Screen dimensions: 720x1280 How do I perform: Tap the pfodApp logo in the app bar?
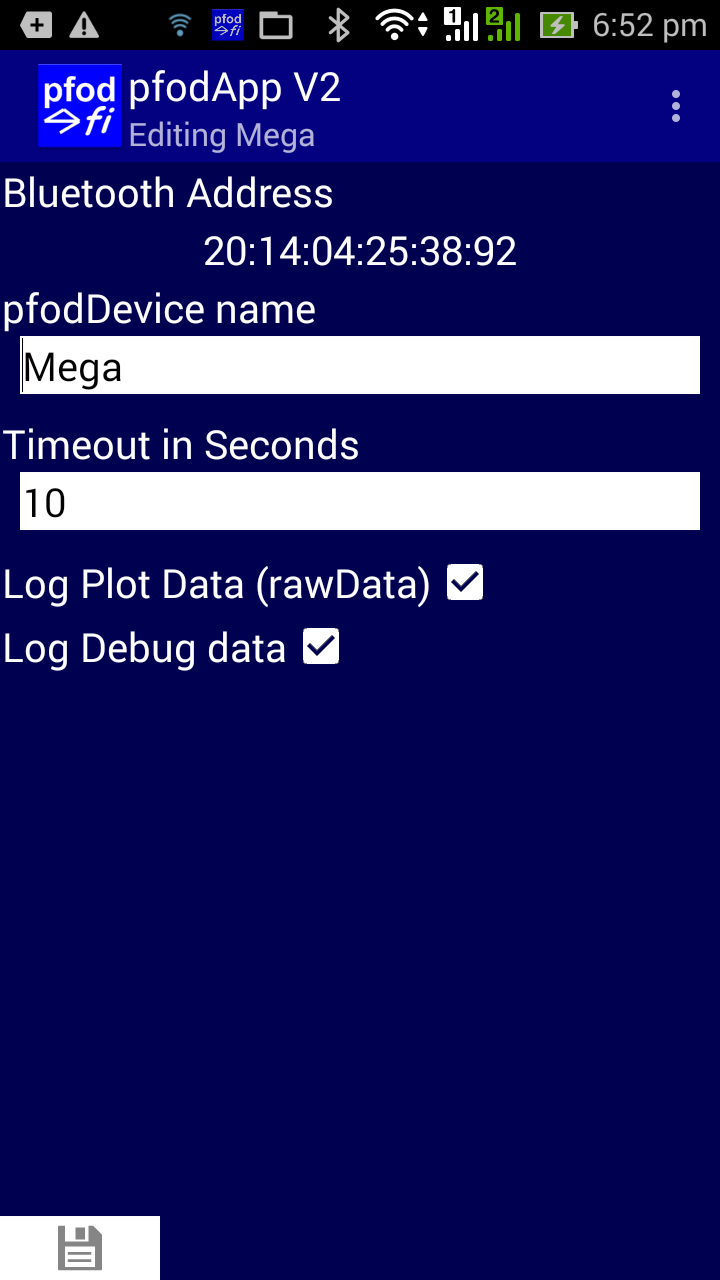pyautogui.click(x=80, y=106)
